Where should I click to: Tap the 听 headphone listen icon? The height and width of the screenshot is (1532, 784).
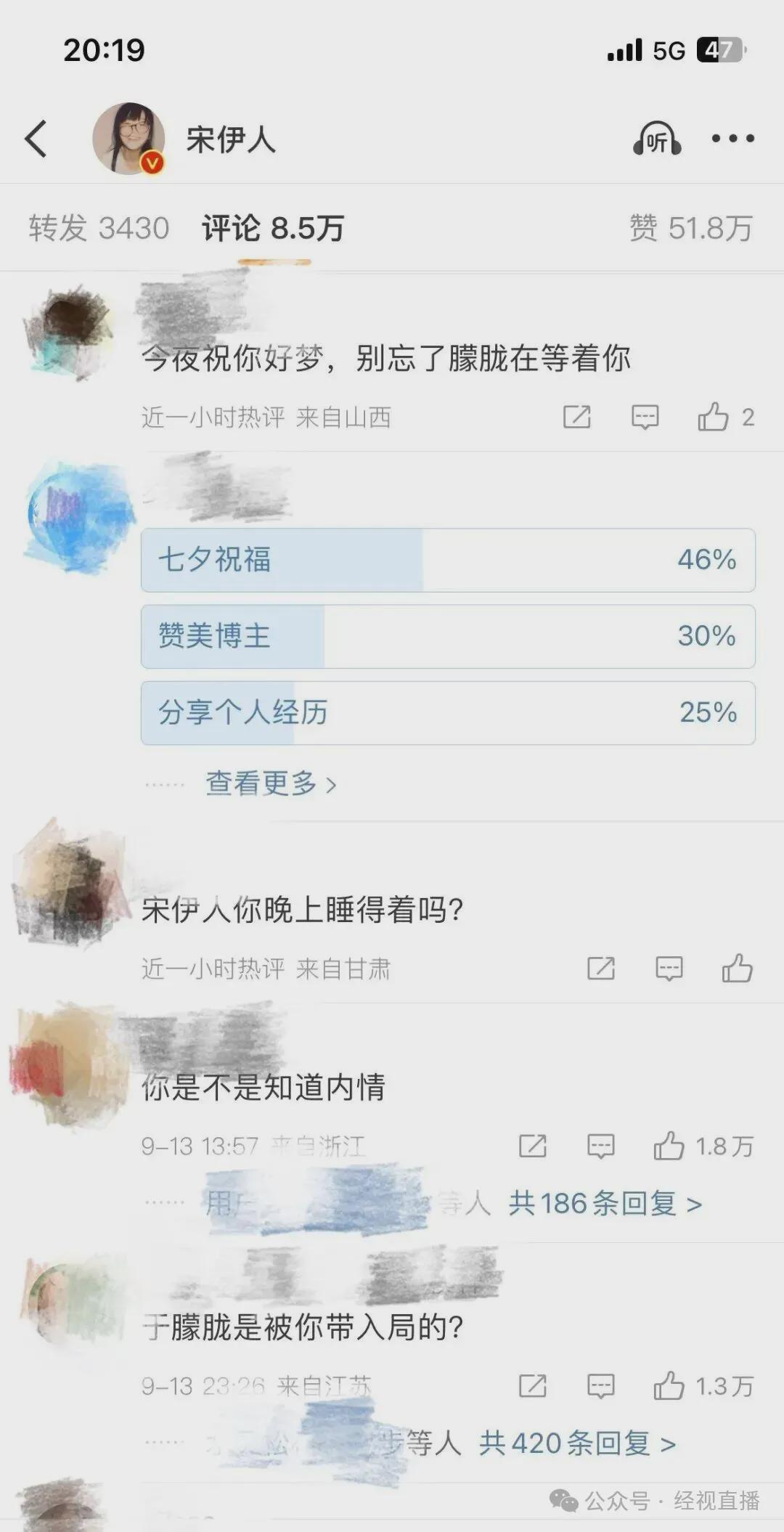(656, 139)
